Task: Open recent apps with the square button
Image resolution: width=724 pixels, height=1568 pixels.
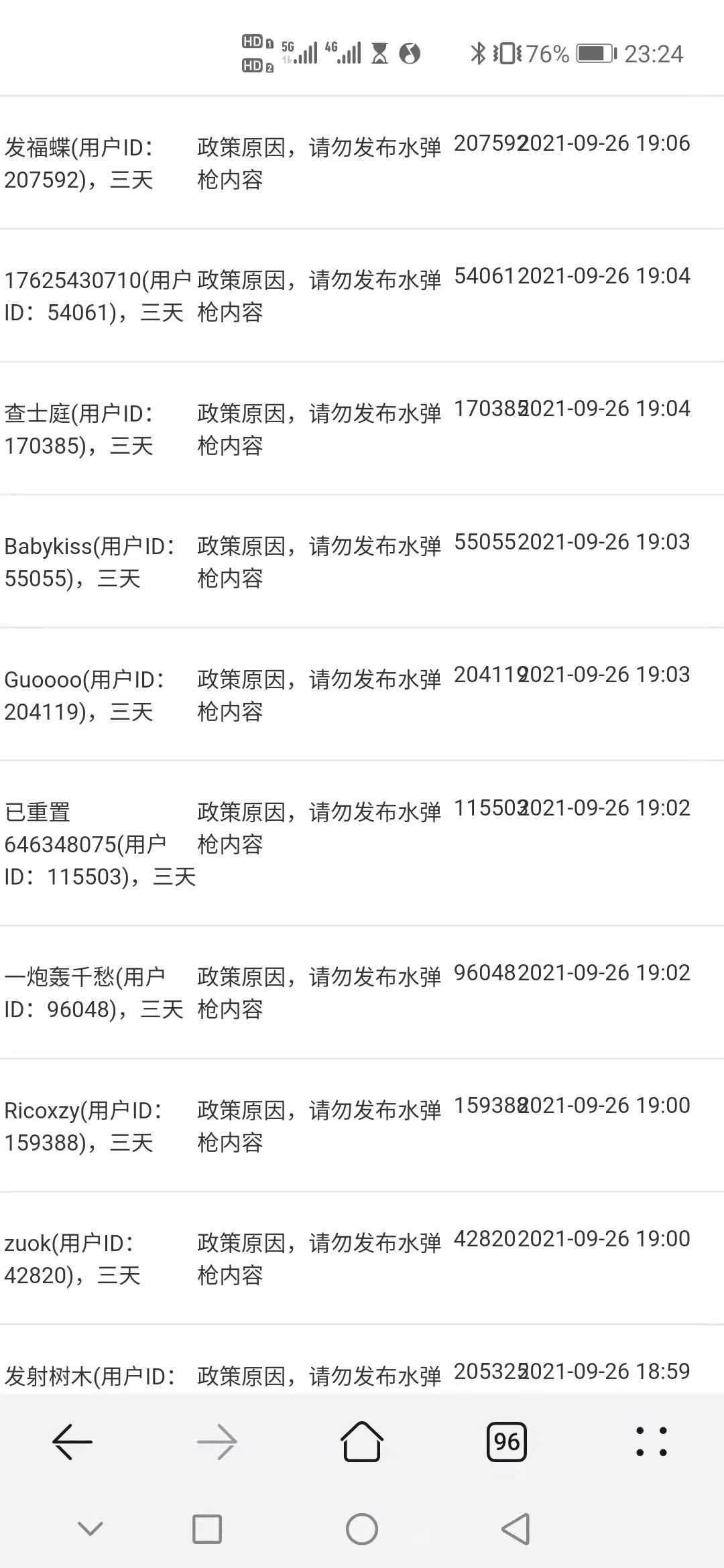Action: pos(207,1529)
